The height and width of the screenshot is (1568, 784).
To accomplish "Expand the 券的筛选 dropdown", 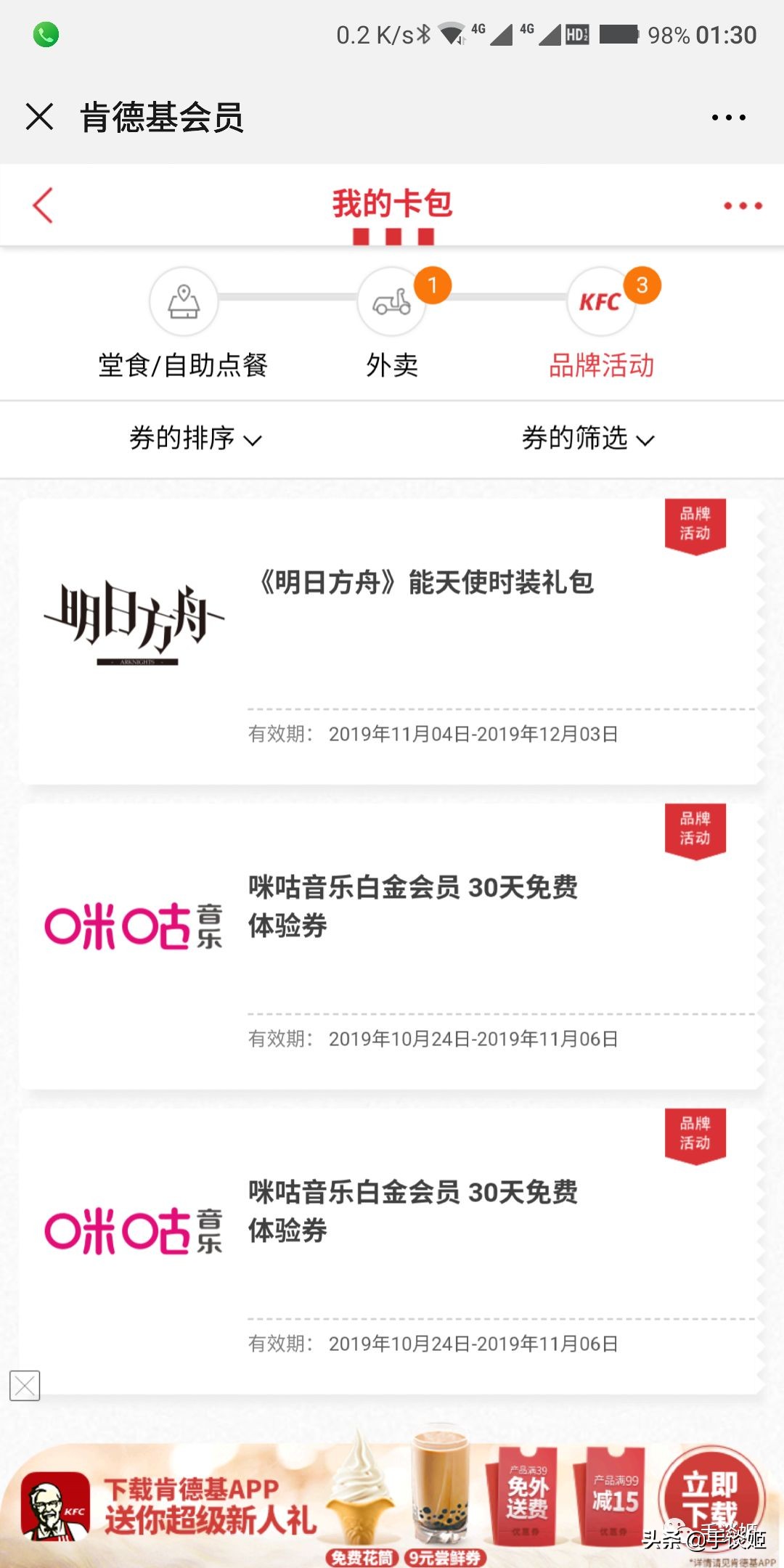I will [x=588, y=438].
